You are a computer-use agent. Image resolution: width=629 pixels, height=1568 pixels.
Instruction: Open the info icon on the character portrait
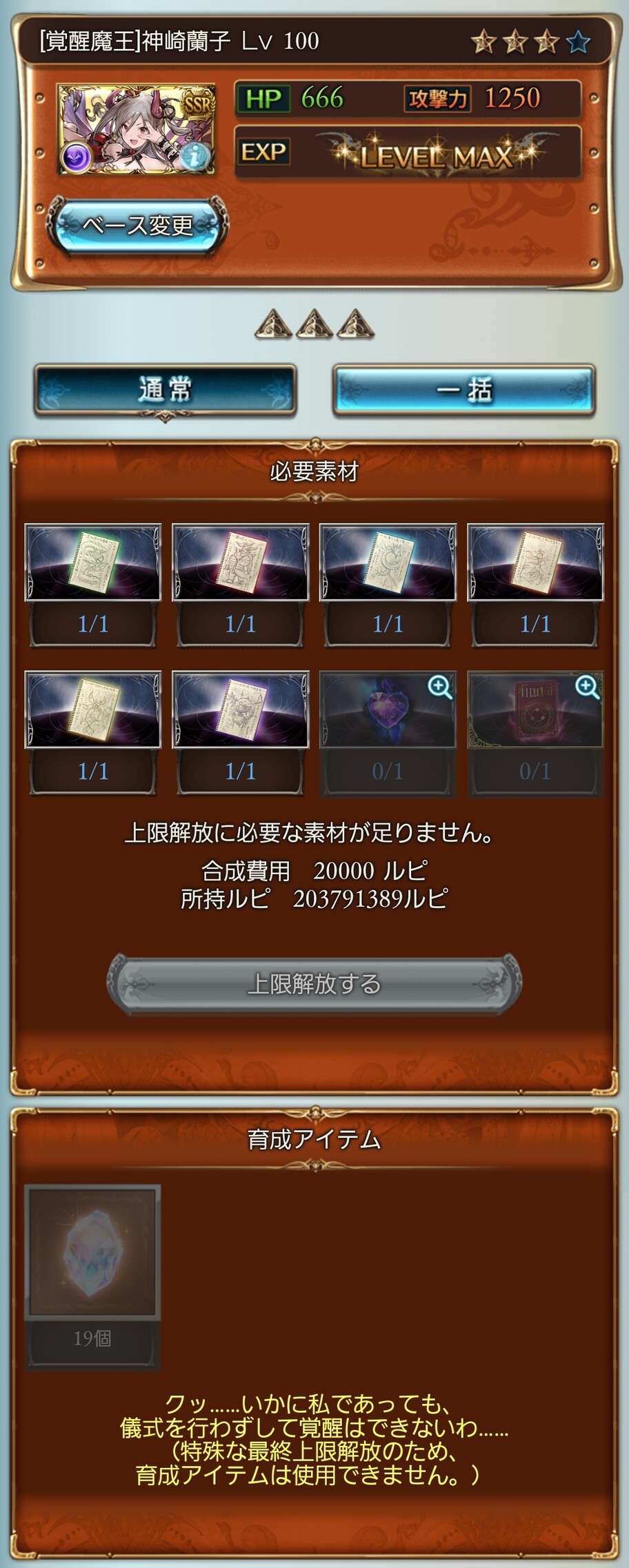tap(195, 157)
